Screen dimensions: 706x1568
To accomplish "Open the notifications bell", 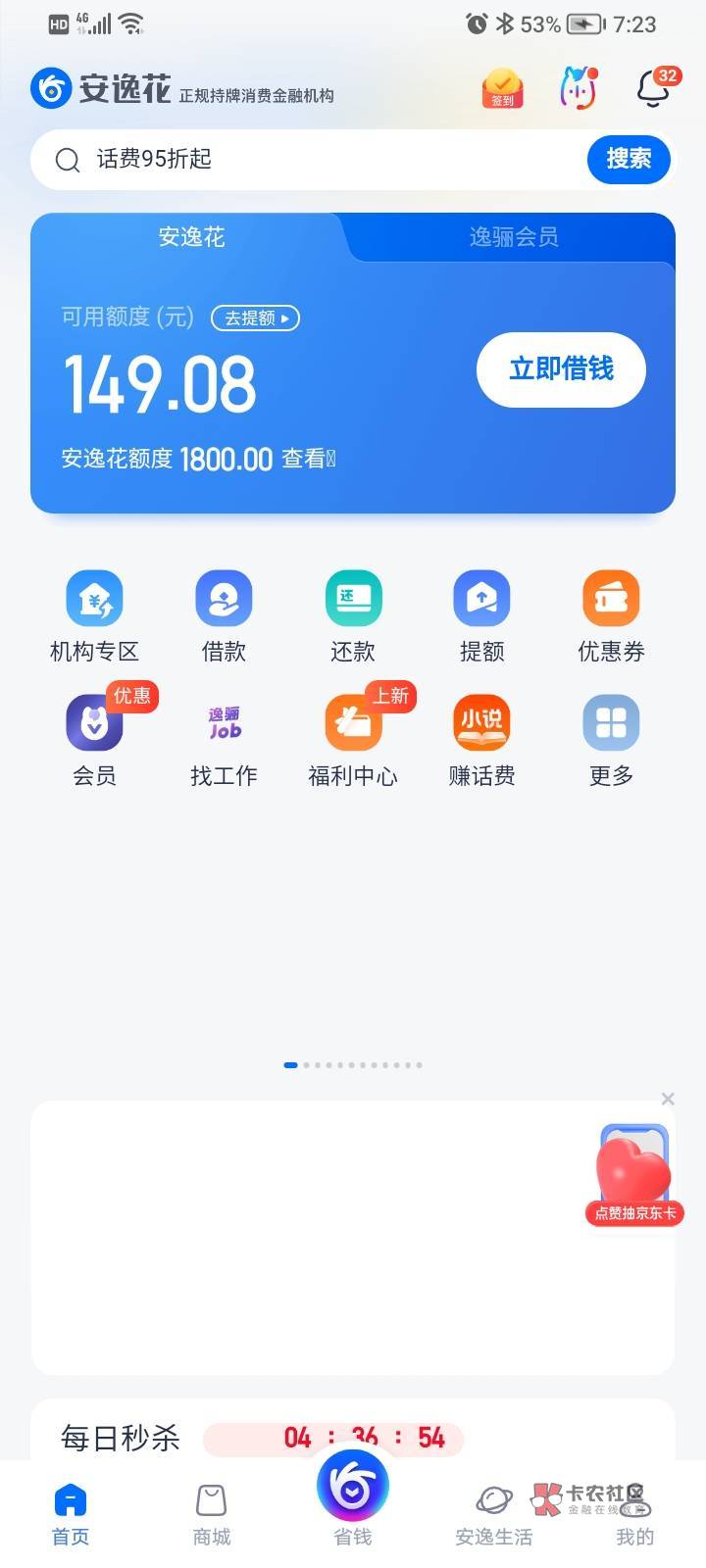I will [653, 88].
